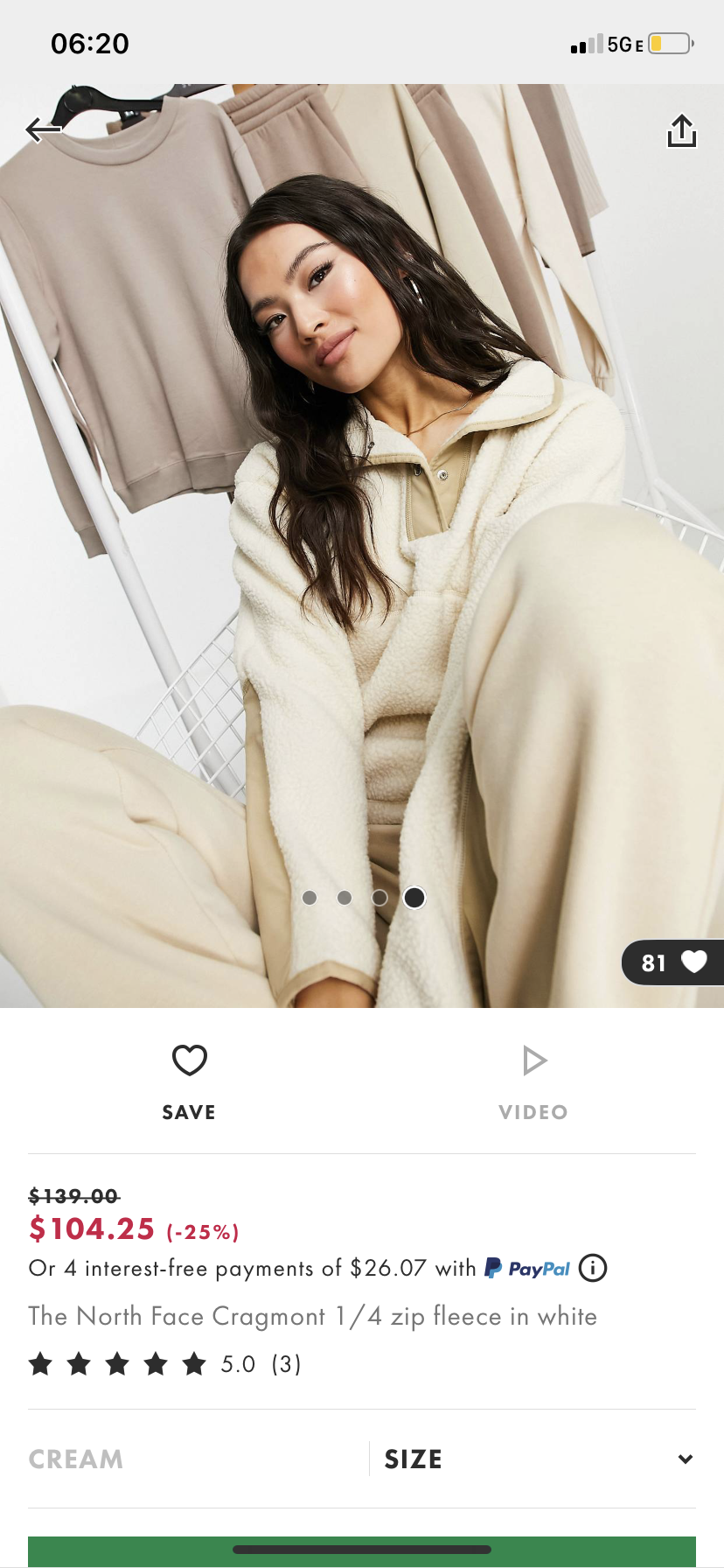Tap the green button at the bottom
Image resolution: width=724 pixels, height=1568 pixels.
pyautogui.click(x=362, y=1550)
